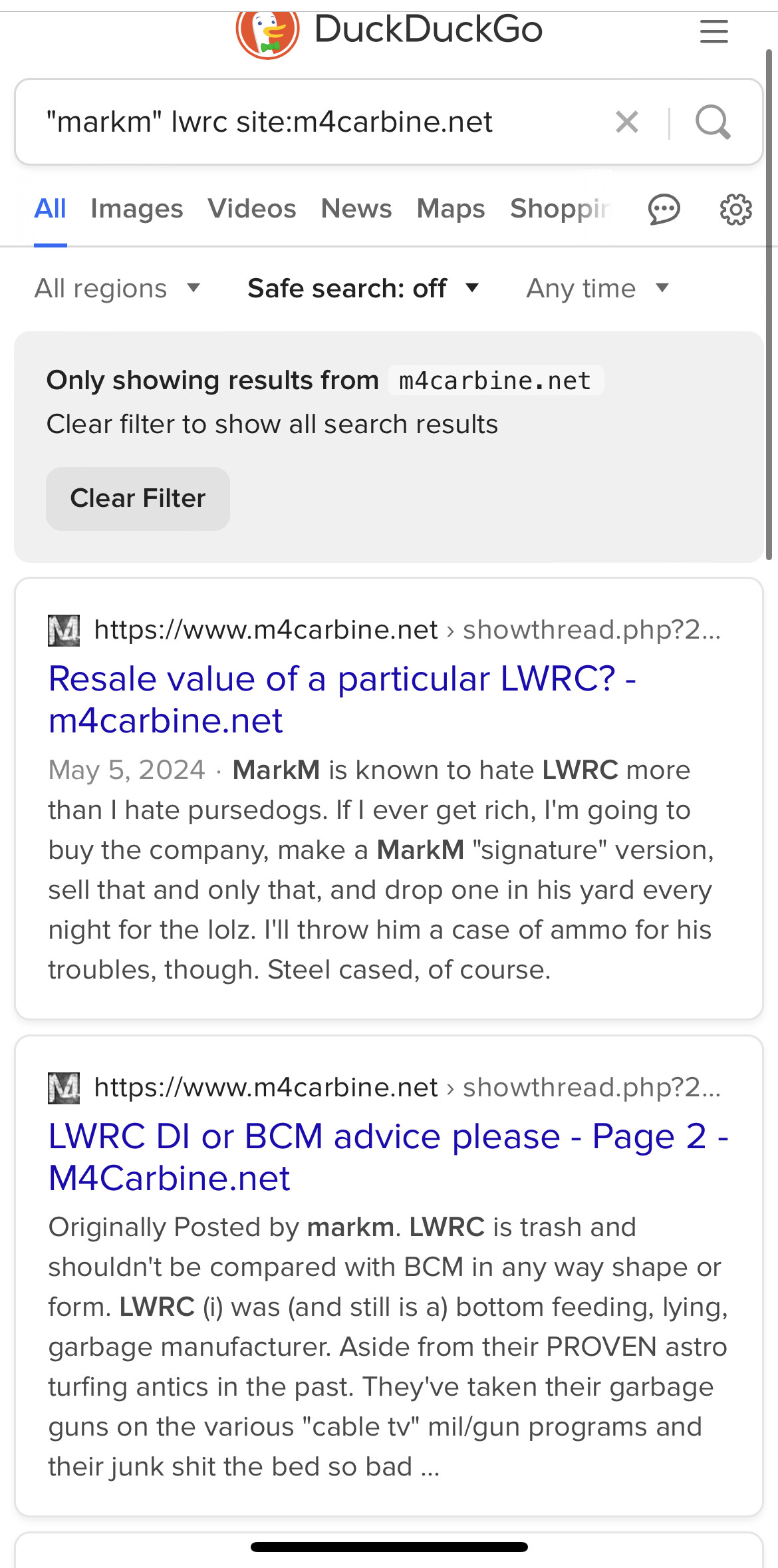Expand the Any time filter
The width and height of the screenshot is (778, 1568).
(596, 288)
